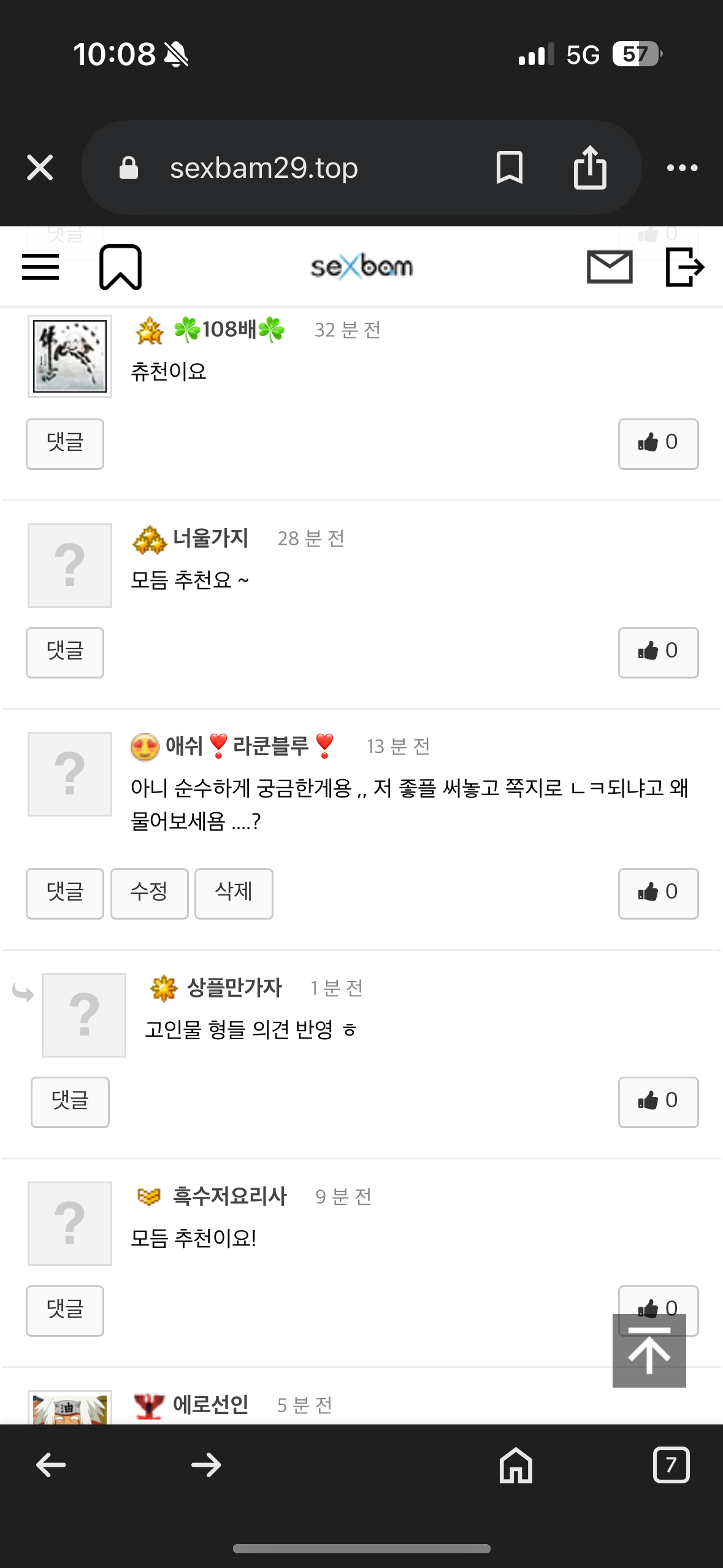Image resolution: width=723 pixels, height=1568 pixels.
Task: Open the browser tabs switcher
Action: point(671,1465)
